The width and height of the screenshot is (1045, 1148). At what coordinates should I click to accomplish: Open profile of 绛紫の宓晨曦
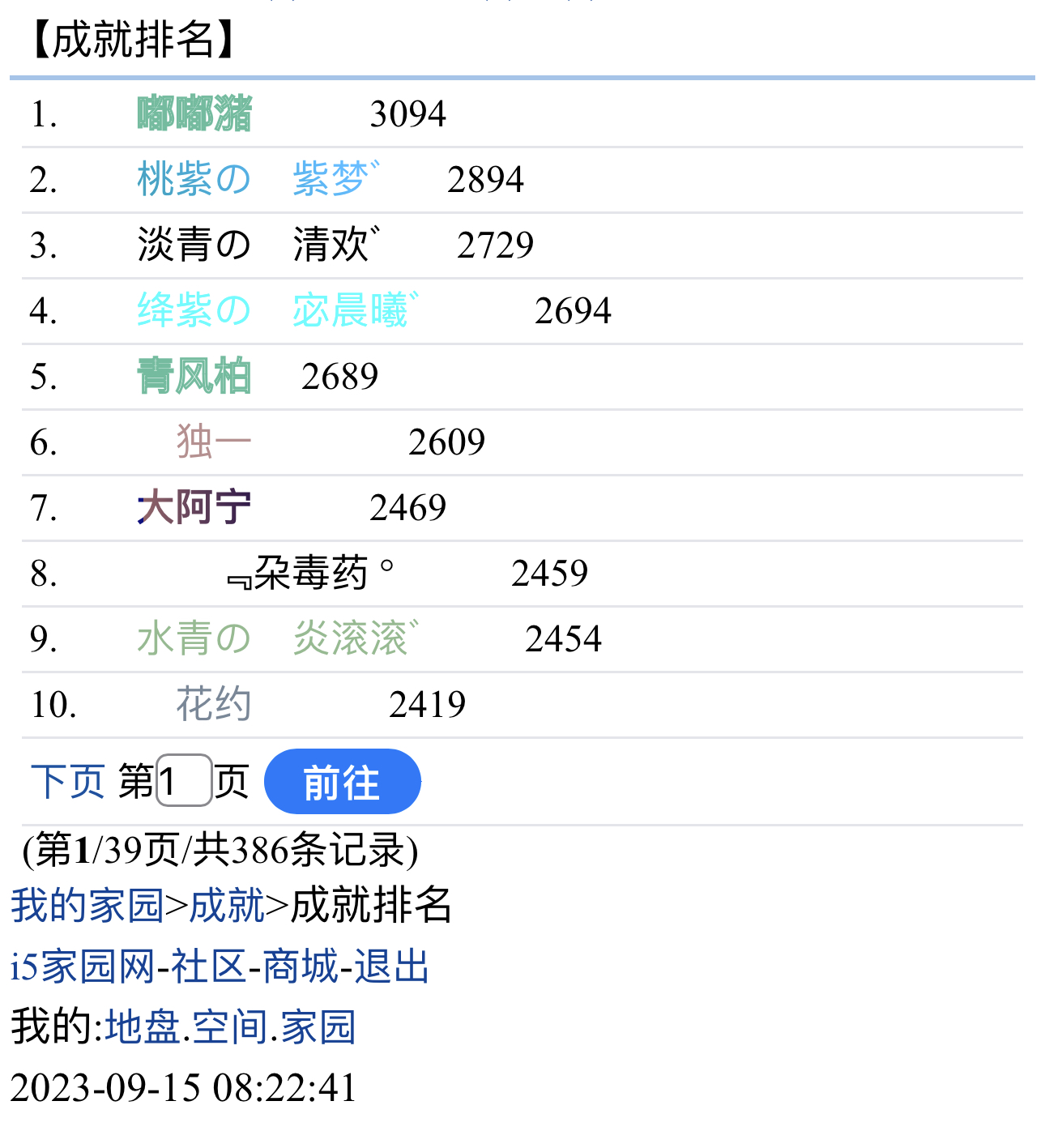tap(277, 310)
